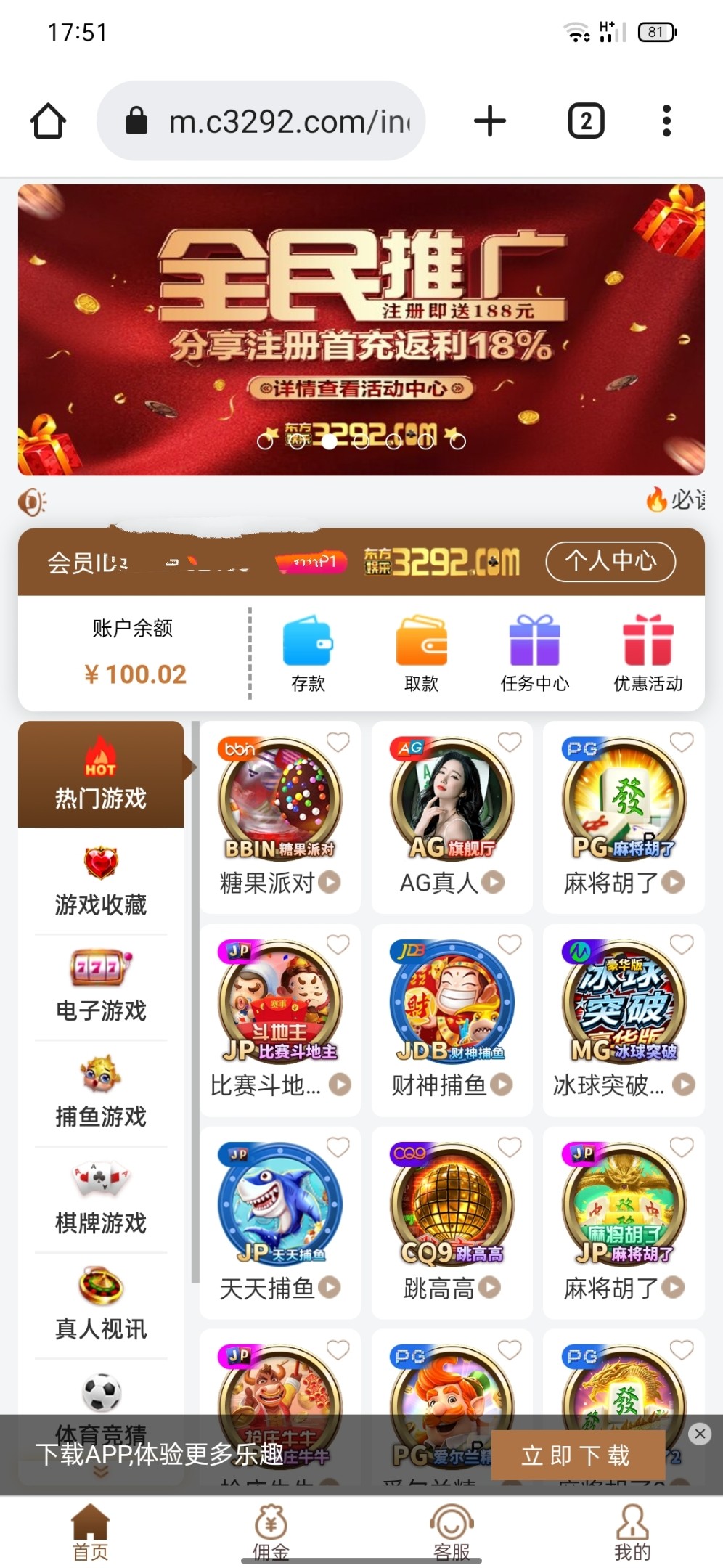Select the 电子游戏 category
723x1568 pixels.
[101, 987]
